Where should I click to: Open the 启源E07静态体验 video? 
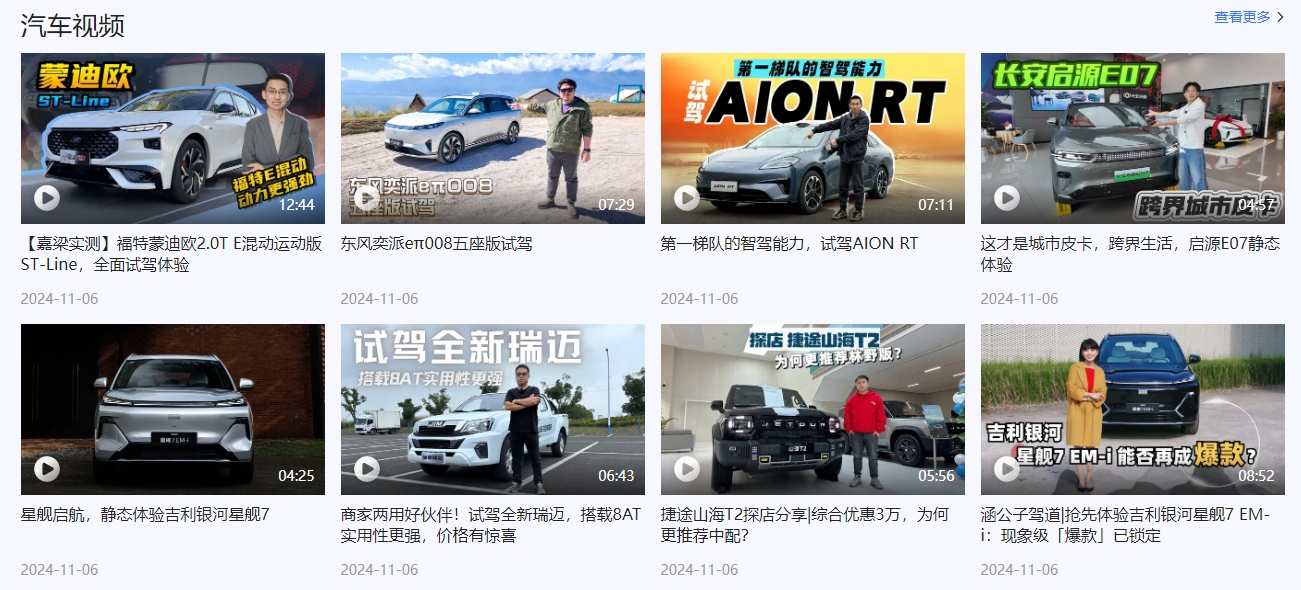[1132, 138]
